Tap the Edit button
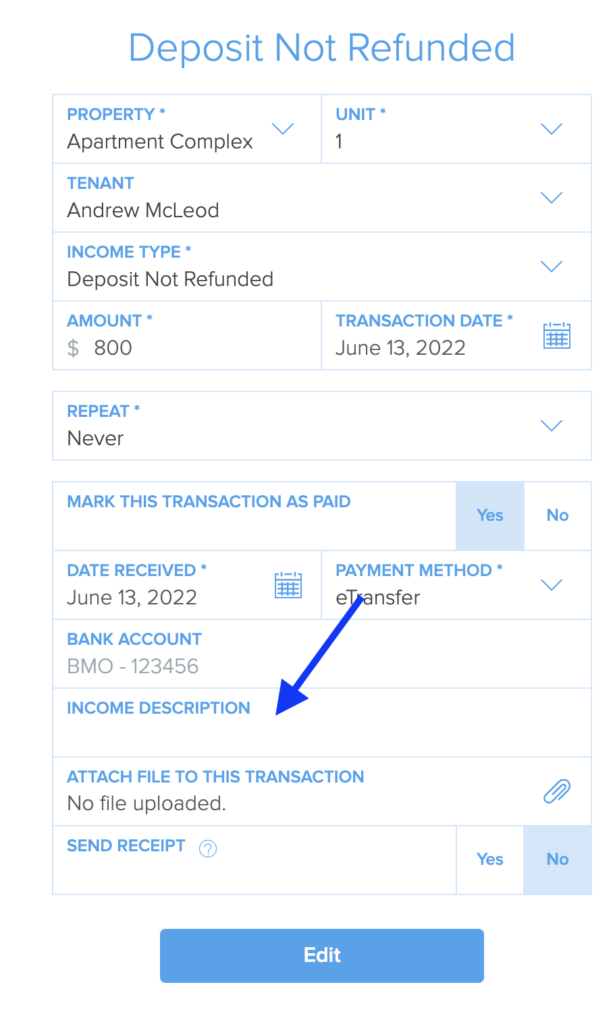613x1024 pixels. point(322,955)
